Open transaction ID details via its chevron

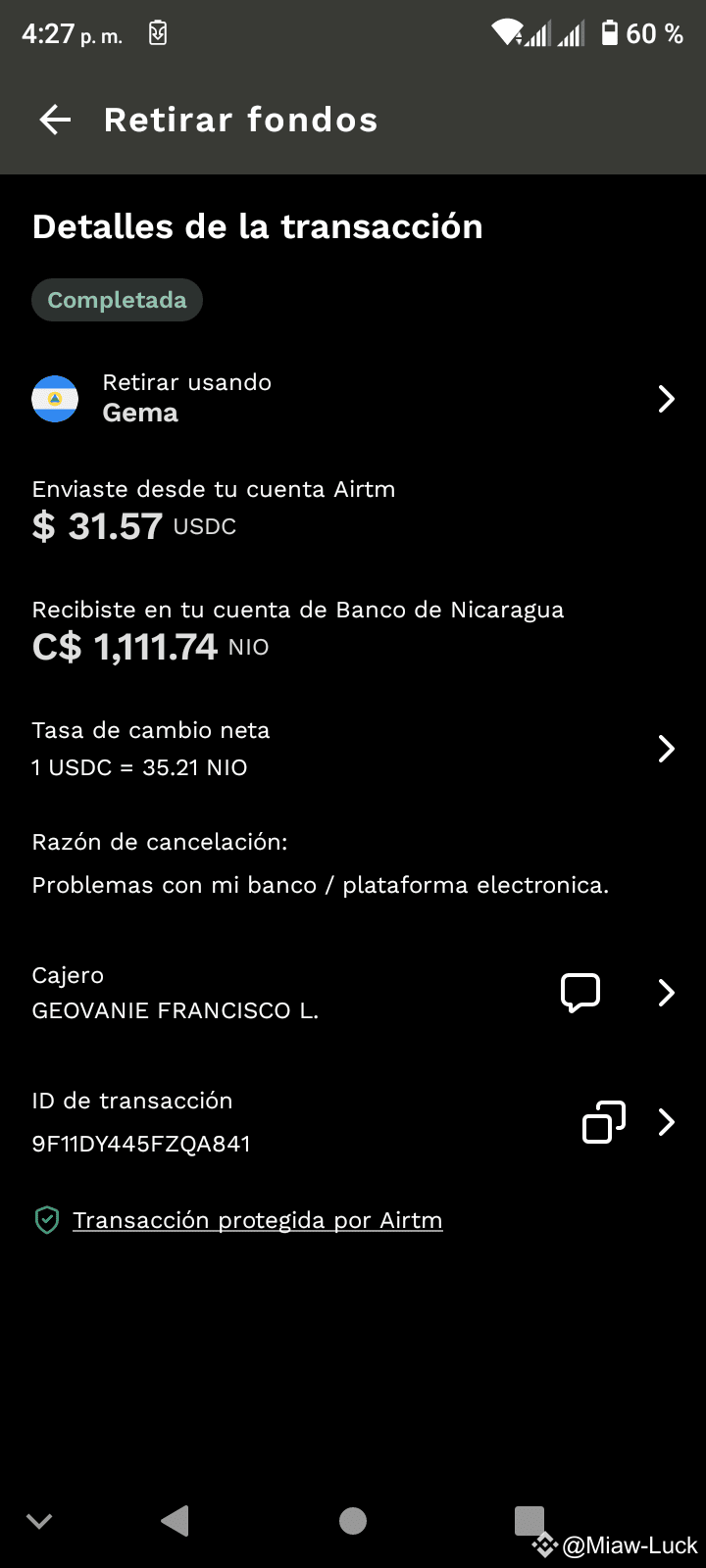tap(666, 1122)
